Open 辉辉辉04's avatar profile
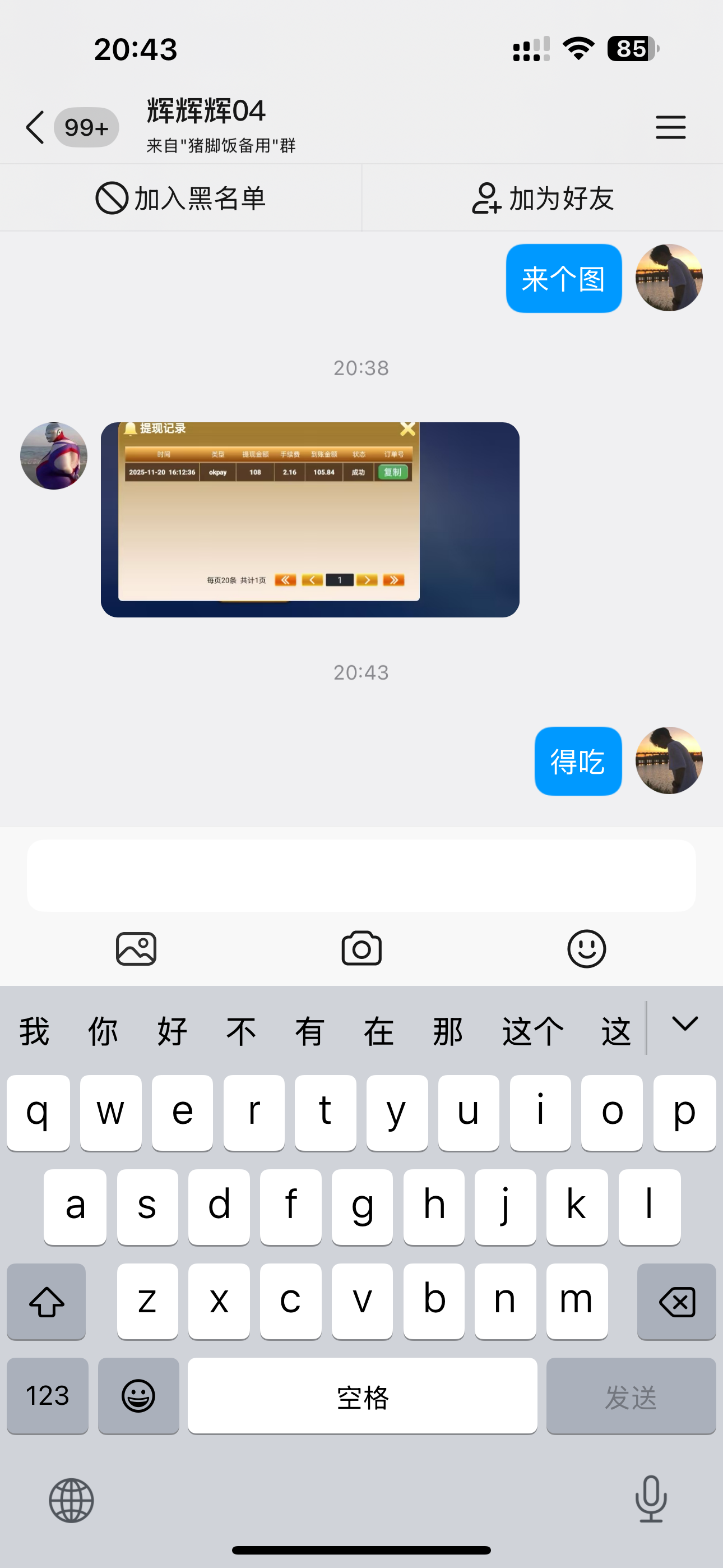The image size is (723, 1568). [x=54, y=456]
